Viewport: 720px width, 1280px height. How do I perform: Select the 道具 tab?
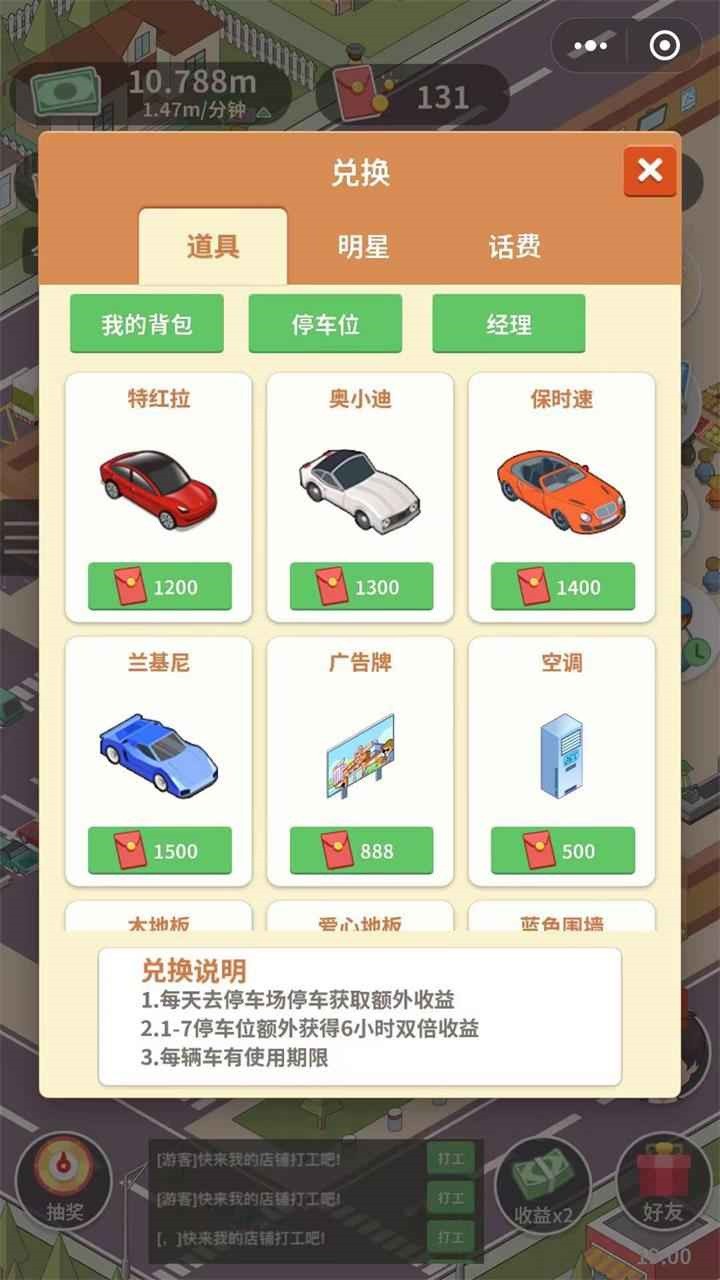pyautogui.click(x=213, y=246)
